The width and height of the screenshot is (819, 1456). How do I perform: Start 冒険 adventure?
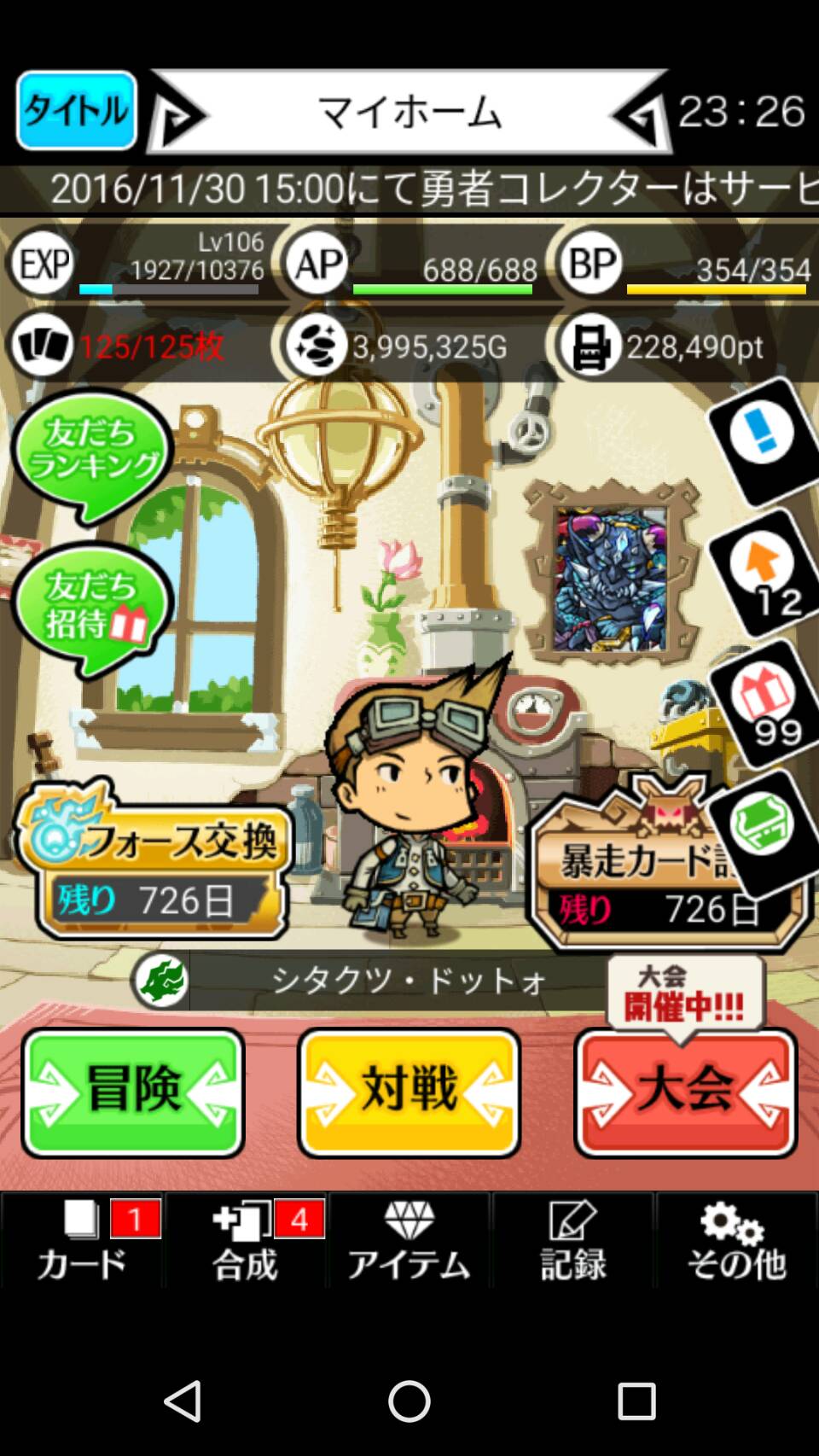[x=133, y=1092]
